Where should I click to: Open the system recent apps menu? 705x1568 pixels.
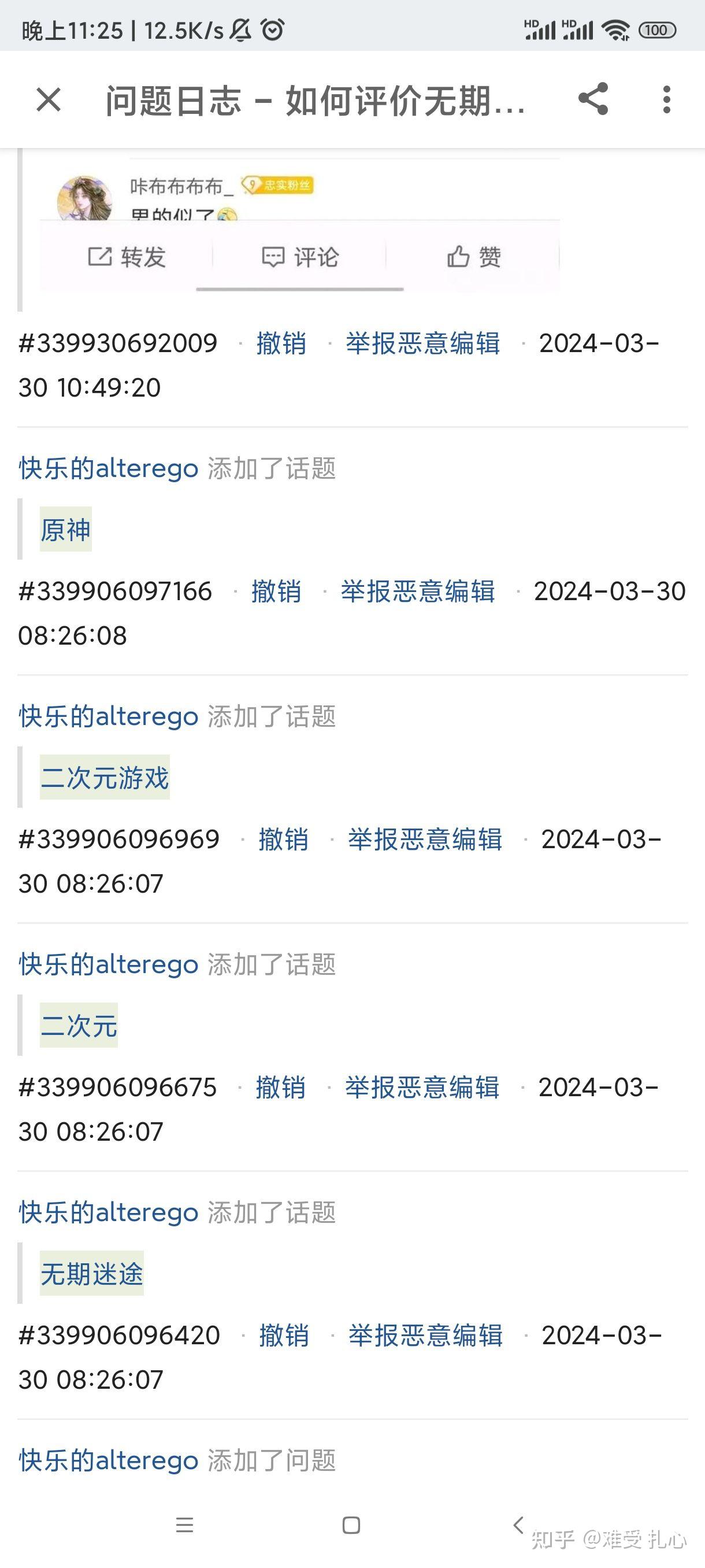pos(184,1525)
